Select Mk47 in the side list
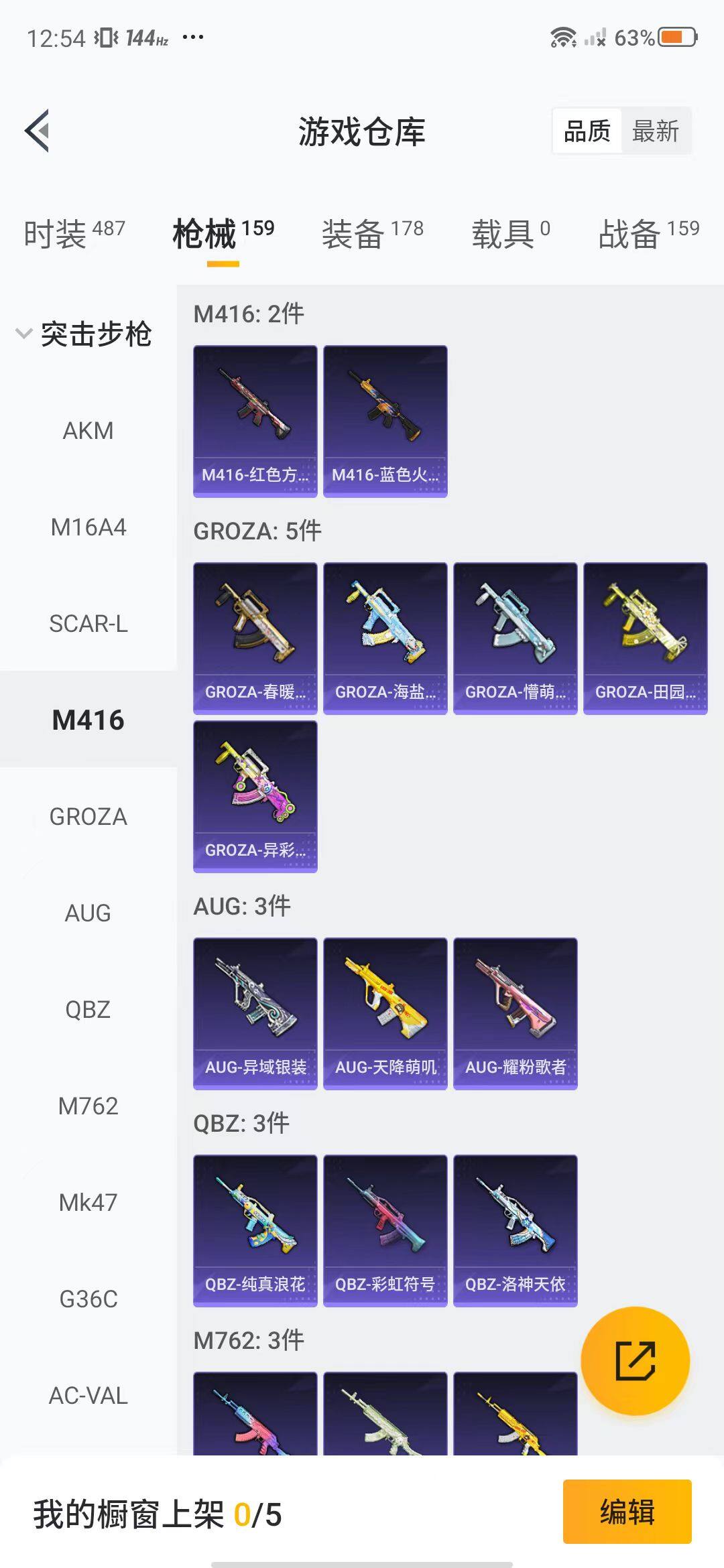The width and height of the screenshot is (724, 1568). point(88,1203)
